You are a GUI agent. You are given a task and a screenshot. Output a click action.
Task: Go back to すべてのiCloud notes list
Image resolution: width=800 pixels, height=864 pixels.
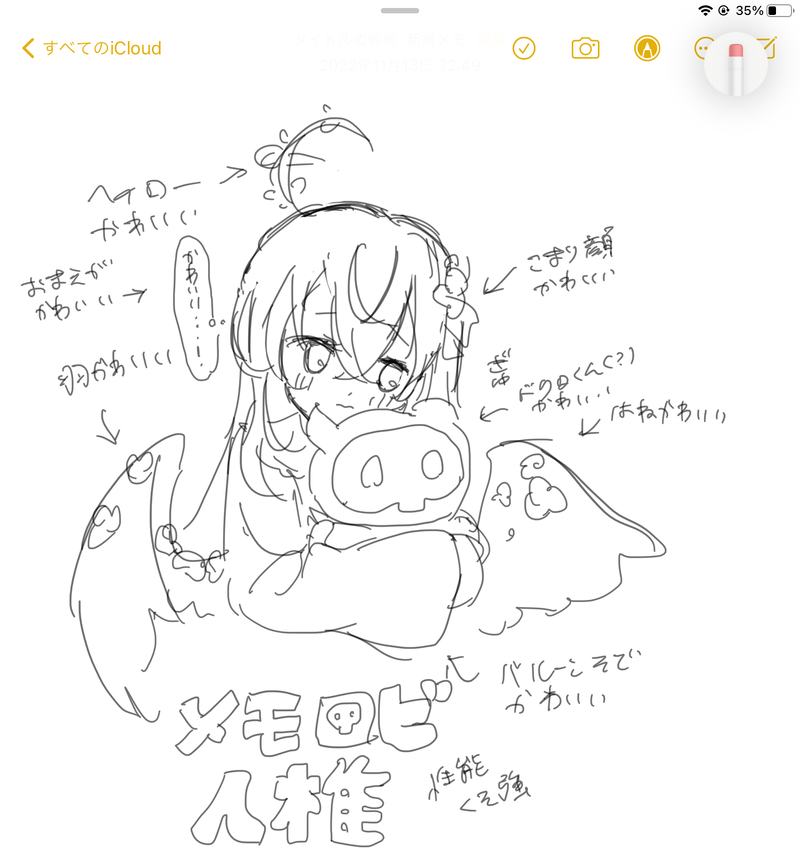(91, 48)
